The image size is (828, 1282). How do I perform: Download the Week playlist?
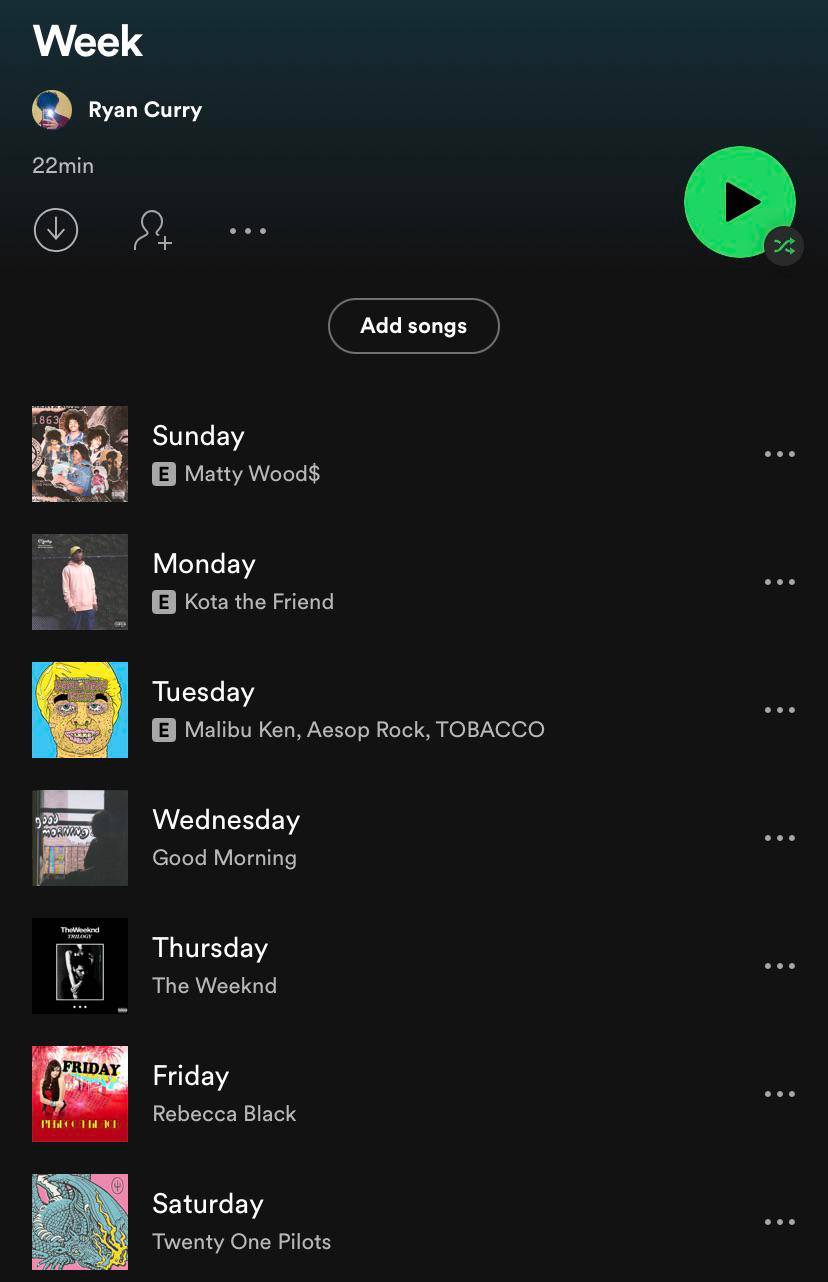click(x=56, y=231)
